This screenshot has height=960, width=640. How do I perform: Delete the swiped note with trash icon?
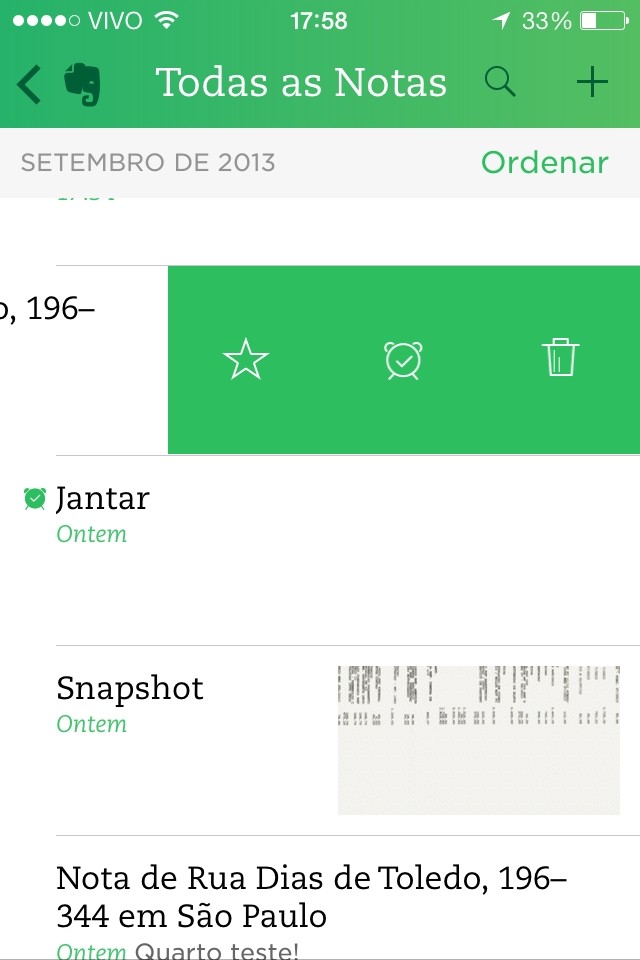pos(560,358)
